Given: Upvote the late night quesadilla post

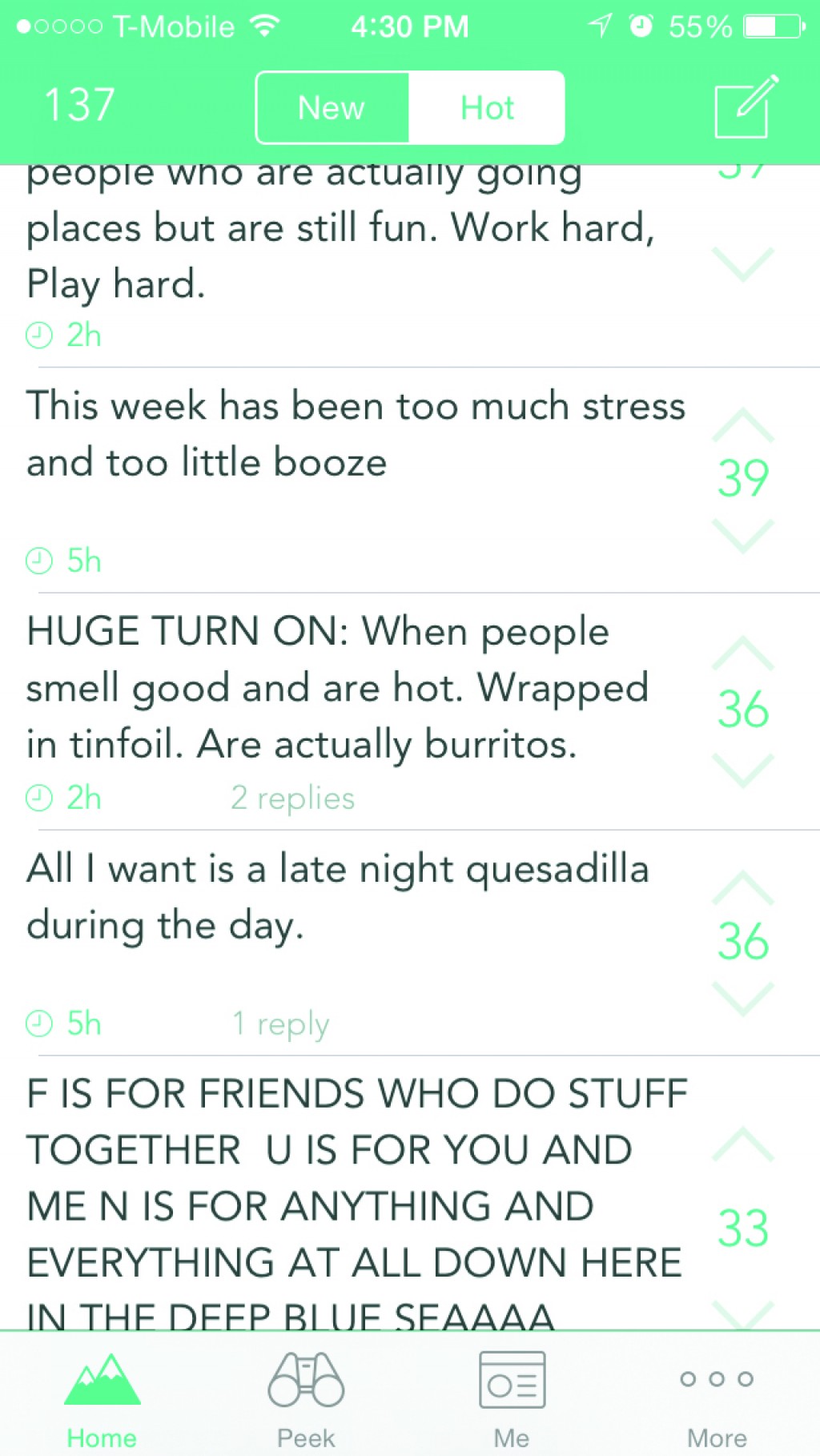Looking at the screenshot, I should pyautogui.click(x=743, y=887).
